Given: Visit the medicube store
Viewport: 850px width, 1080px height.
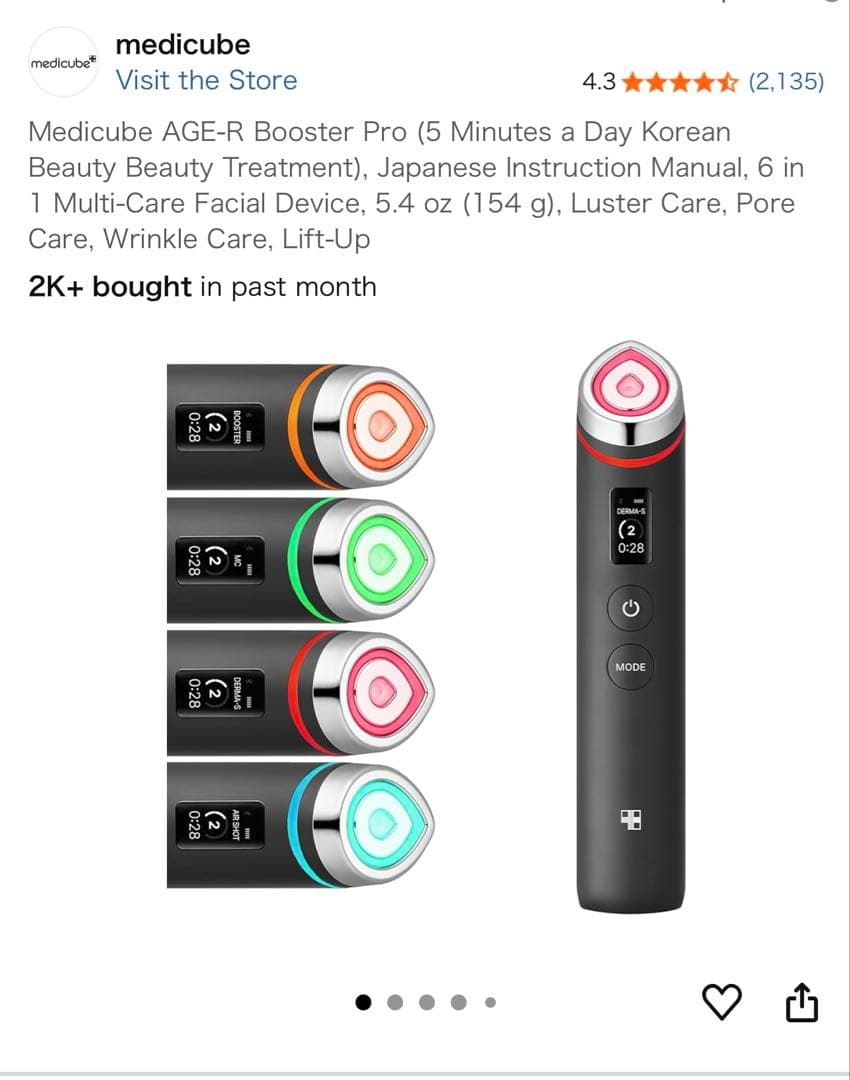Looking at the screenshot, I should click(206, 80).
